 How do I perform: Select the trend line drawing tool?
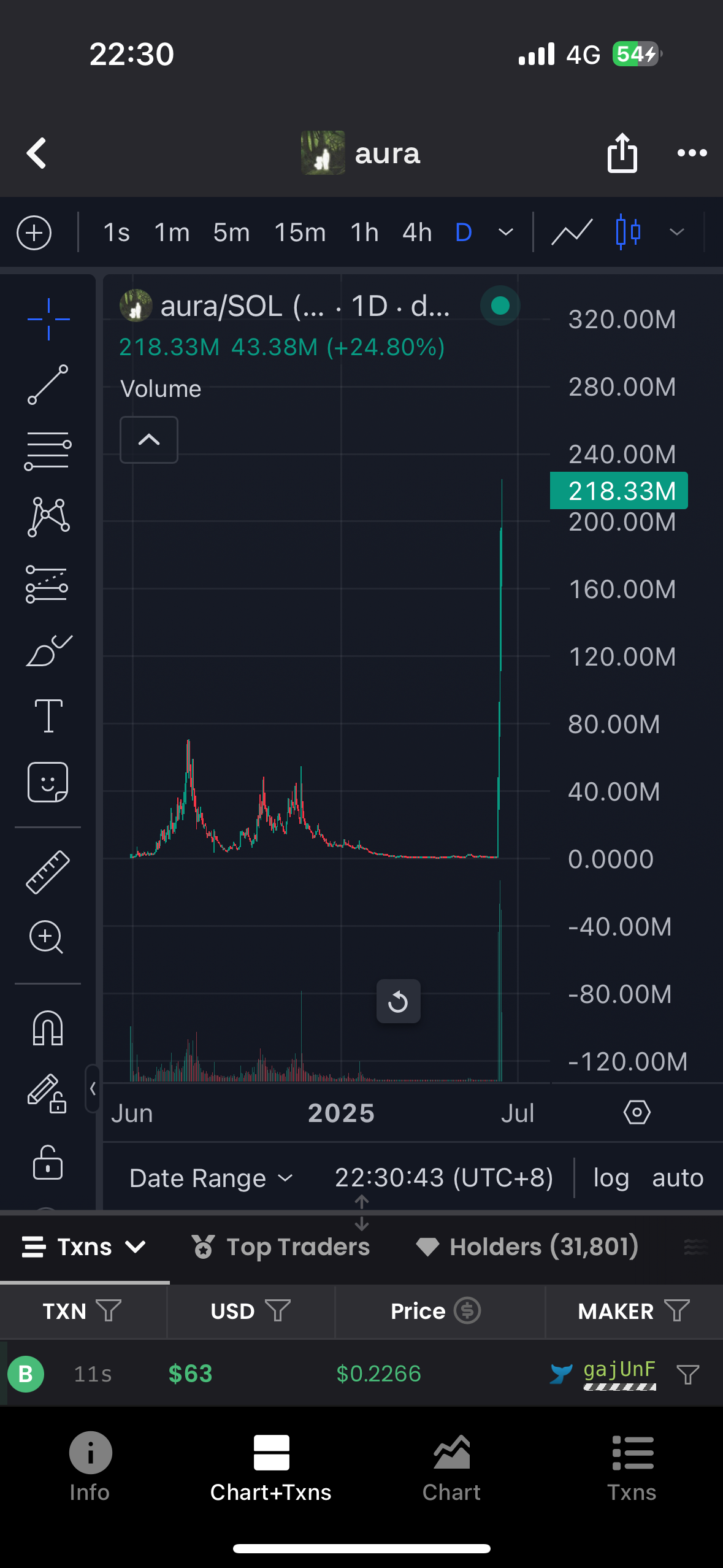coord(48,385)
